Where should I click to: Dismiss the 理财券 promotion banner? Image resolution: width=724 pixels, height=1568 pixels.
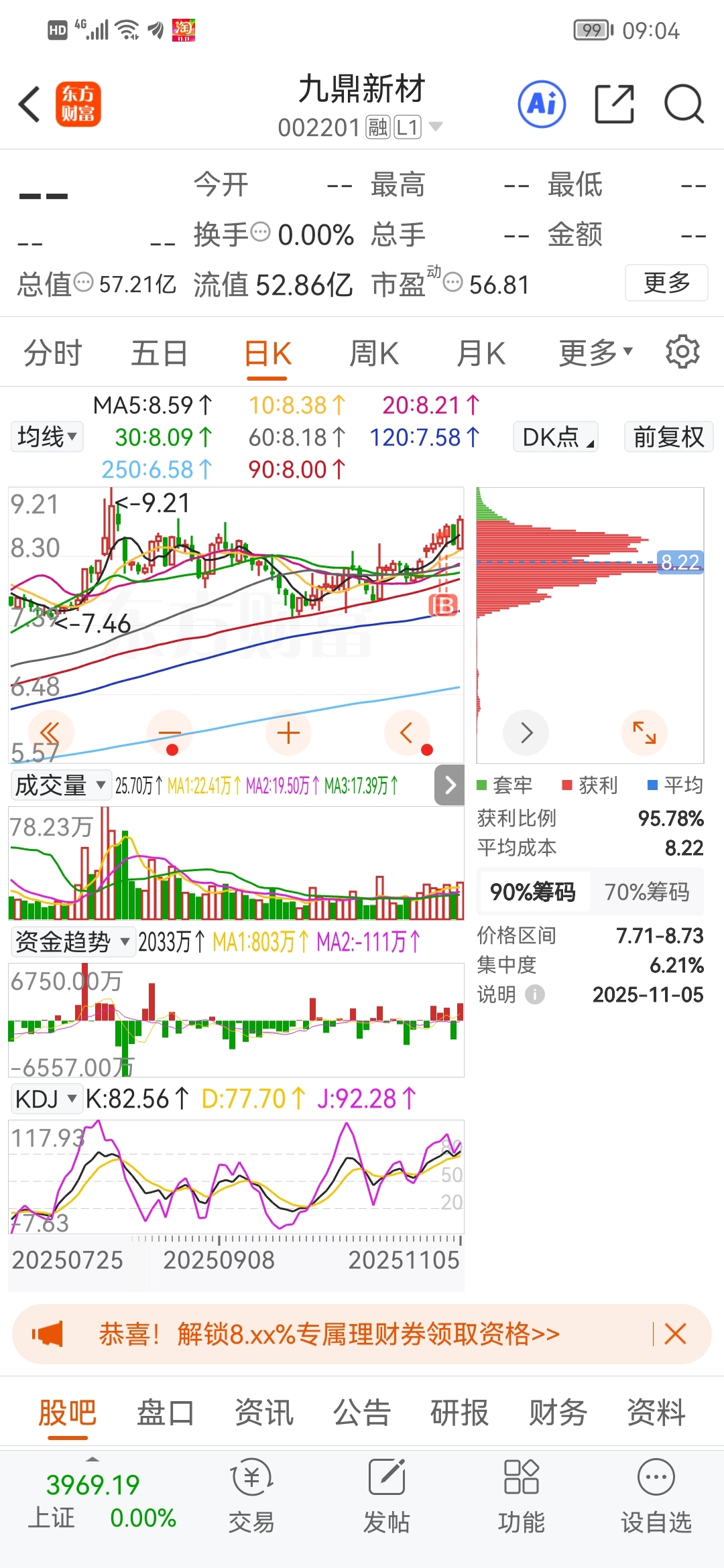(675, 1334)
